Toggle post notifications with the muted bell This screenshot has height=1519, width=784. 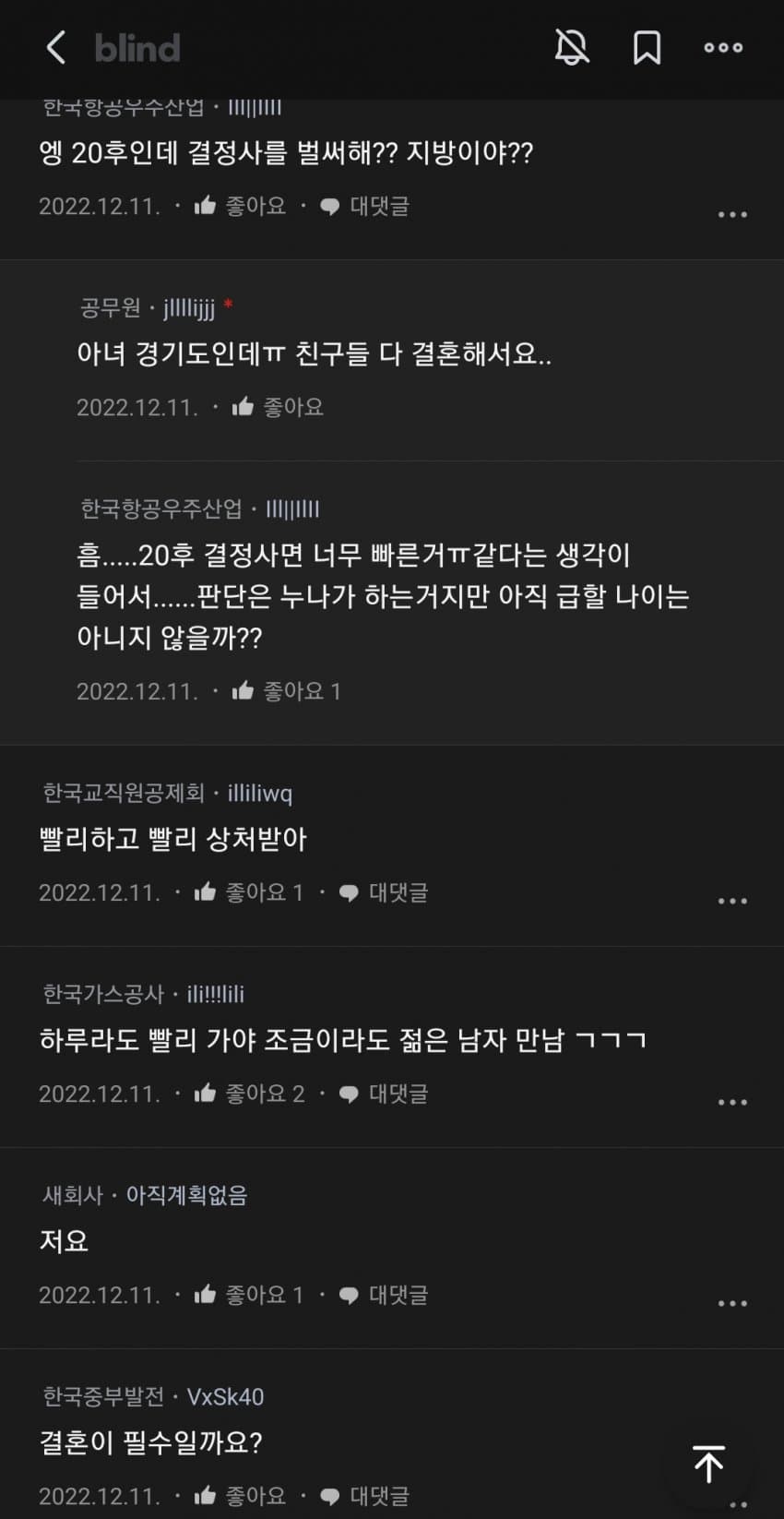pyautogui.click(x=572, y=47)
